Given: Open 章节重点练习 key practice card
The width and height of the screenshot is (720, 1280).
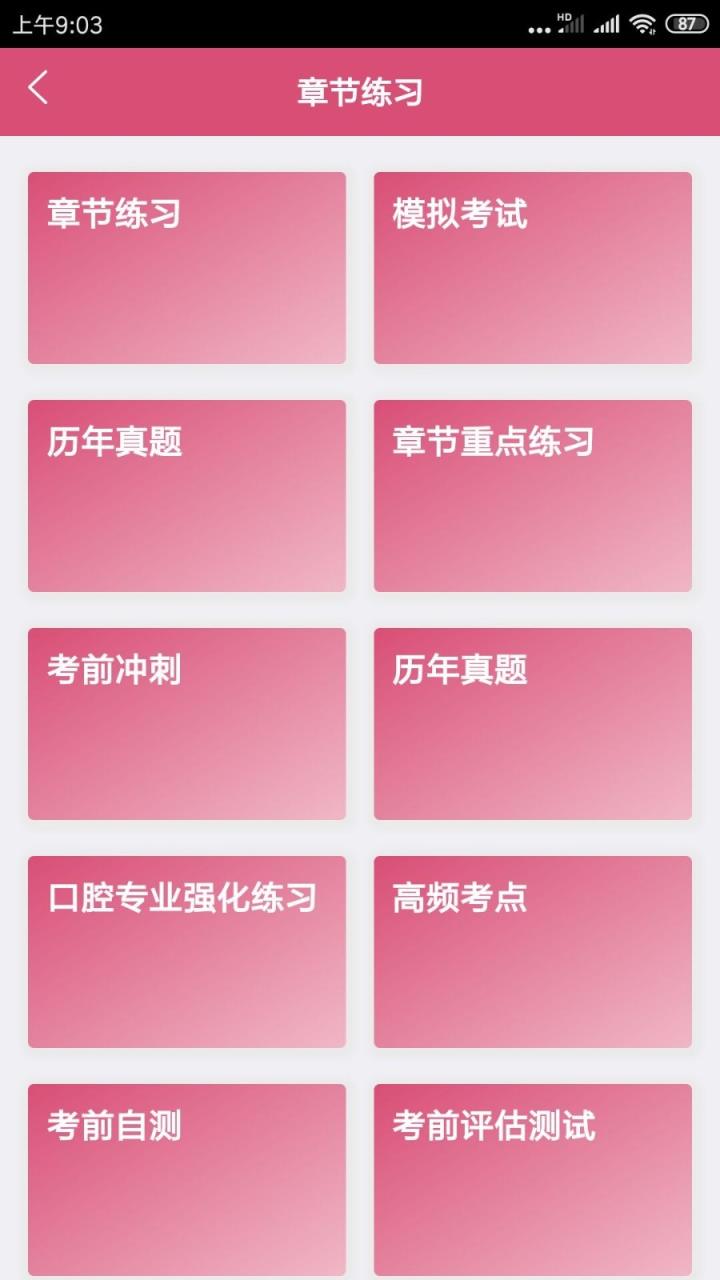Looking at the screenshot, I should point(532,495).
